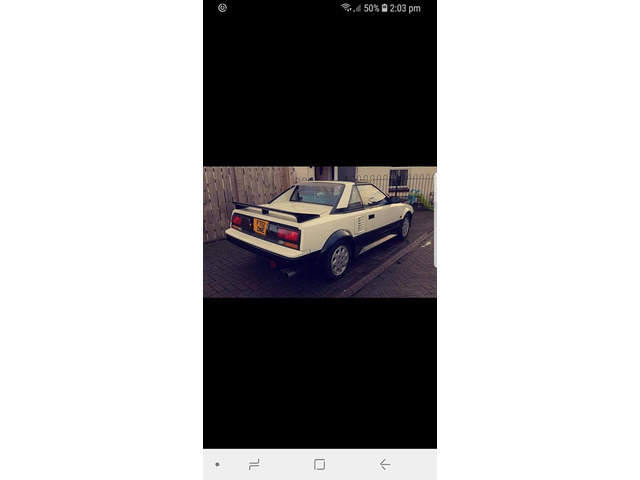Screen dimensions: 640x480
Task: Go to the home screen
Action: [x=319, y=464]
